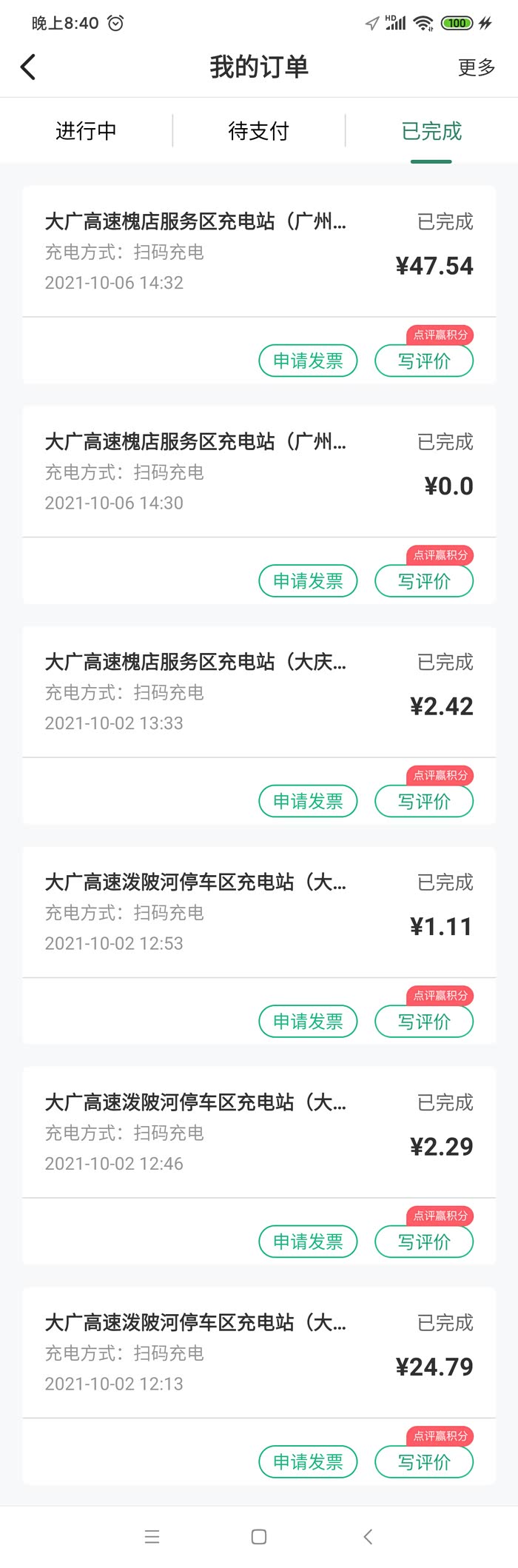Tap 写评价 on the ¥0.0 order

tap(424, 581)
